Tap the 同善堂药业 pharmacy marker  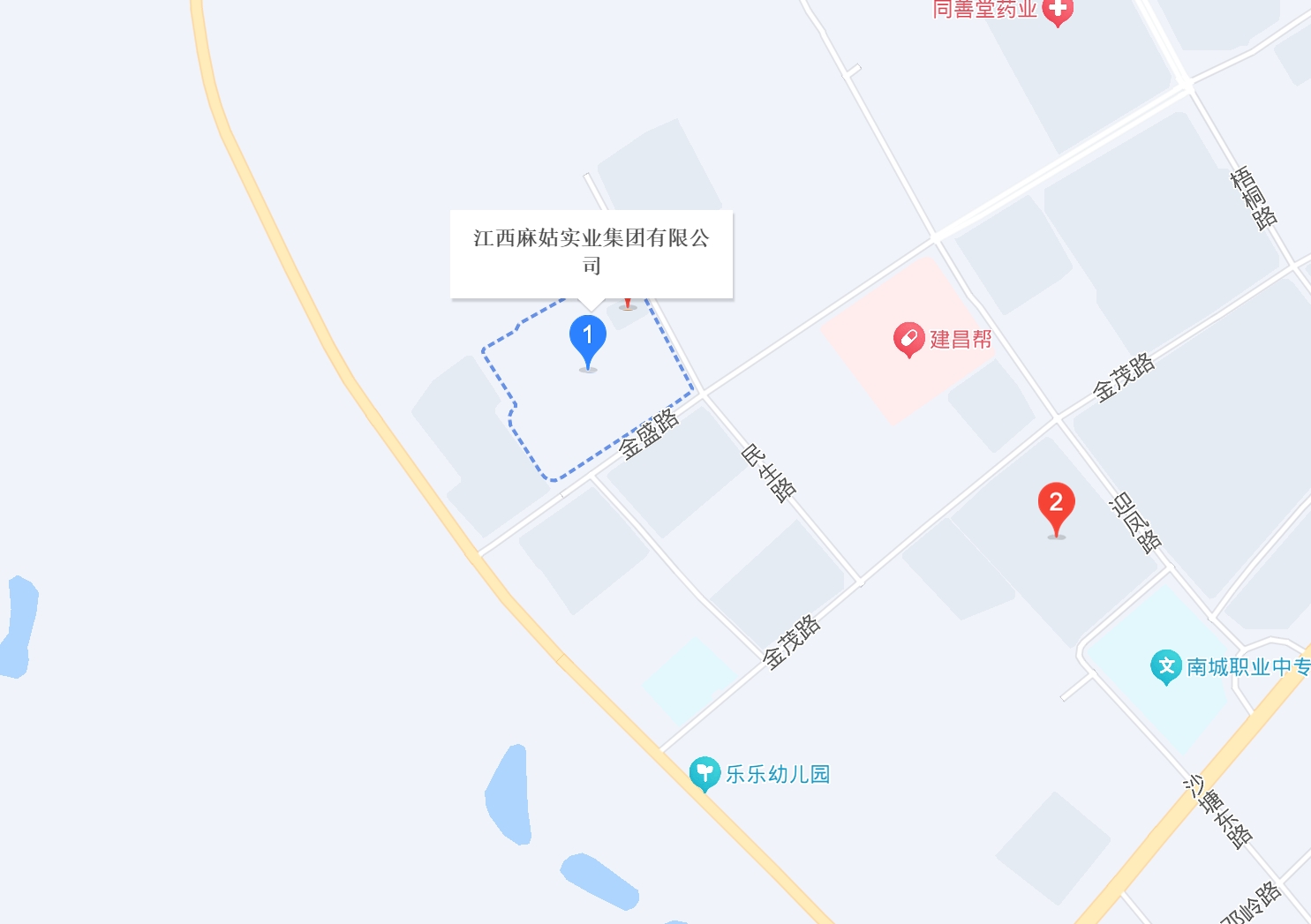[x=1057, y=11]
